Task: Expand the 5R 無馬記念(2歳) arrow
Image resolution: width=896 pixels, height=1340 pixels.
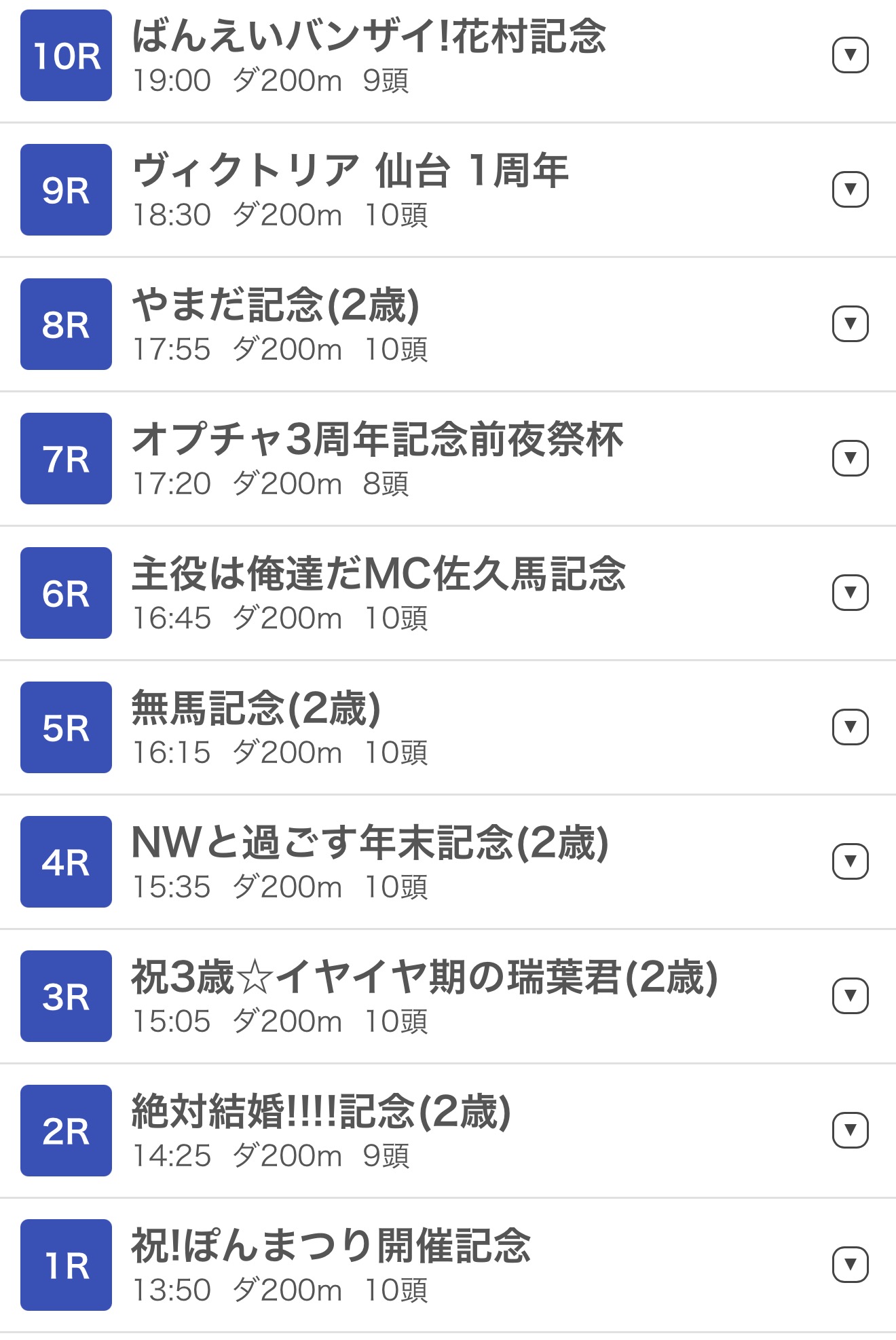Action: tap(850, 728)
